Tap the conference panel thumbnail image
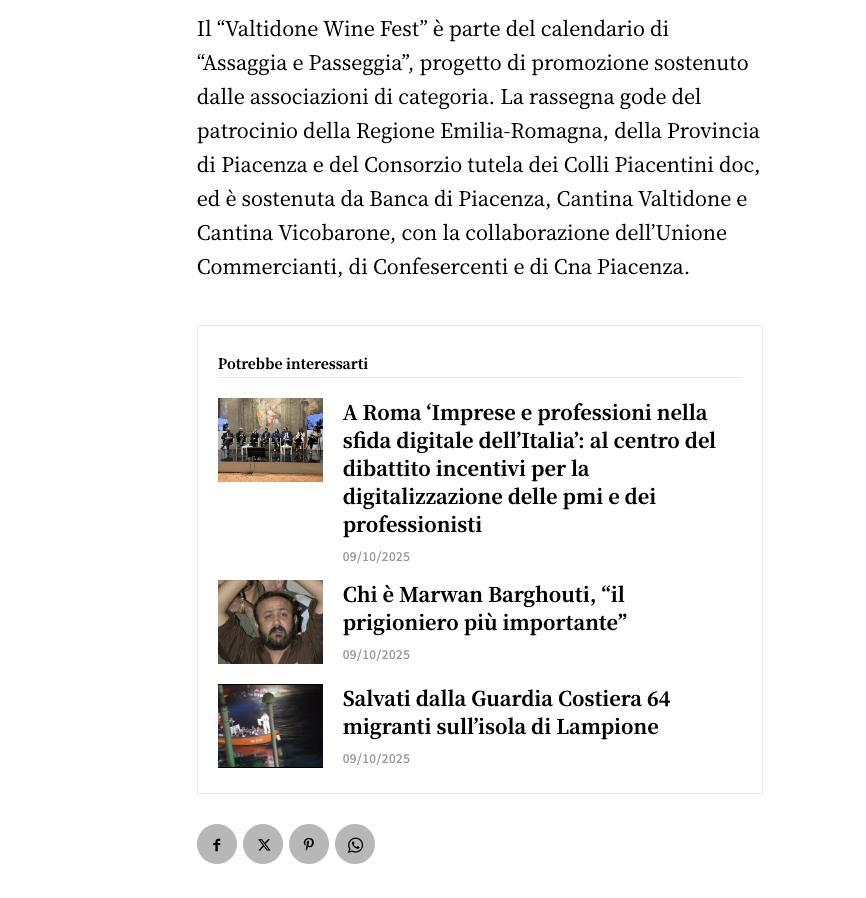The image size is (866, 898). pyautogui.click(x=270, y=440)
